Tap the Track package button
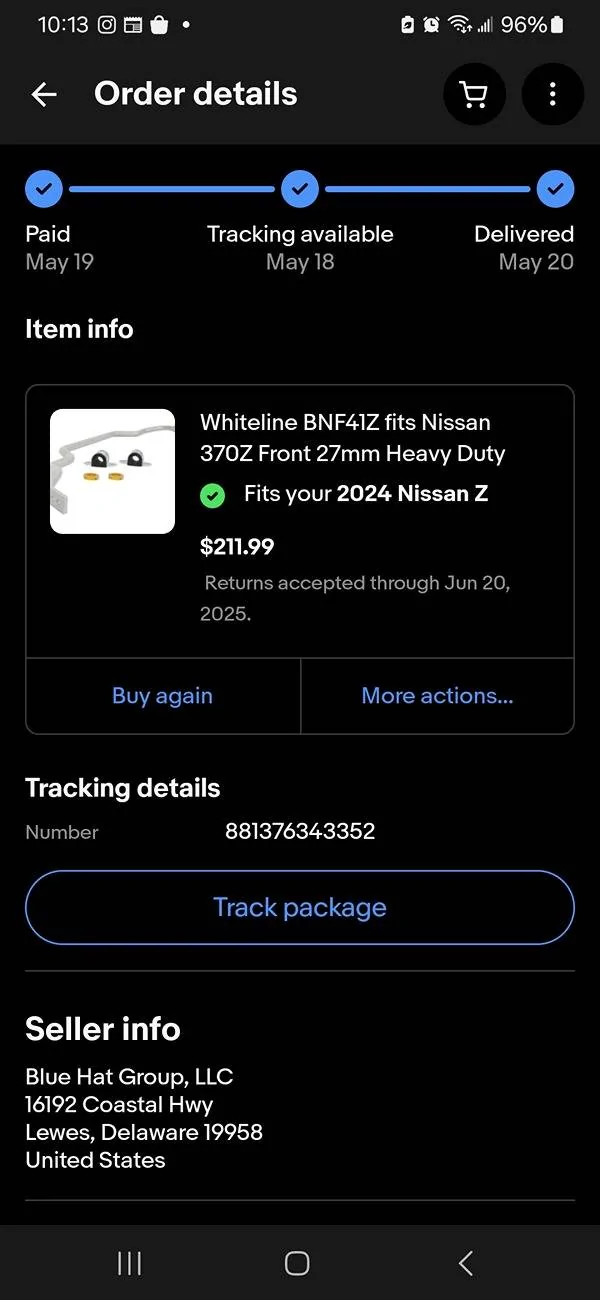 pos(300,907)
